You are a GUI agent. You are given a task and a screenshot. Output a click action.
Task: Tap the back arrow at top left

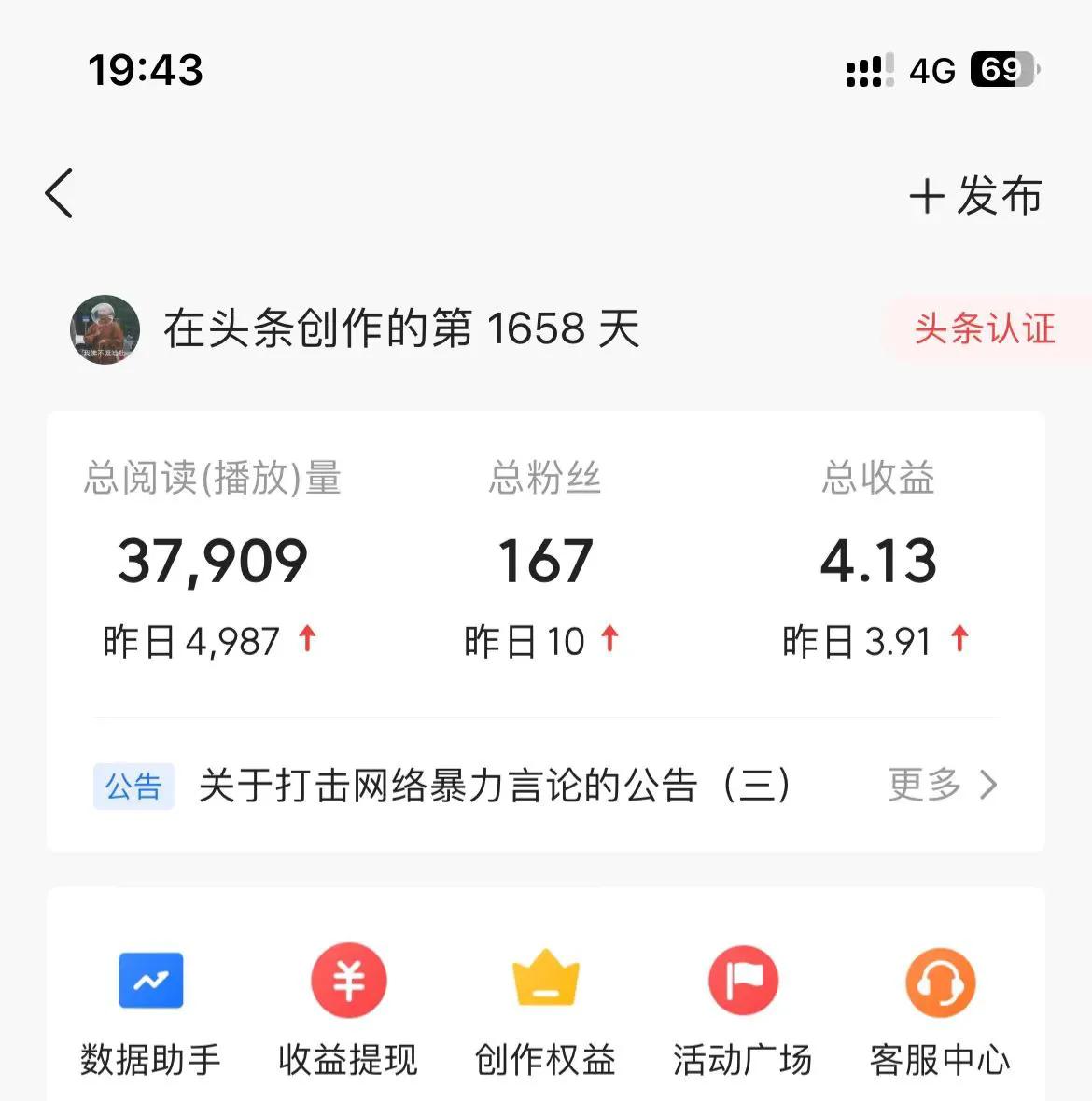[59, 193]
